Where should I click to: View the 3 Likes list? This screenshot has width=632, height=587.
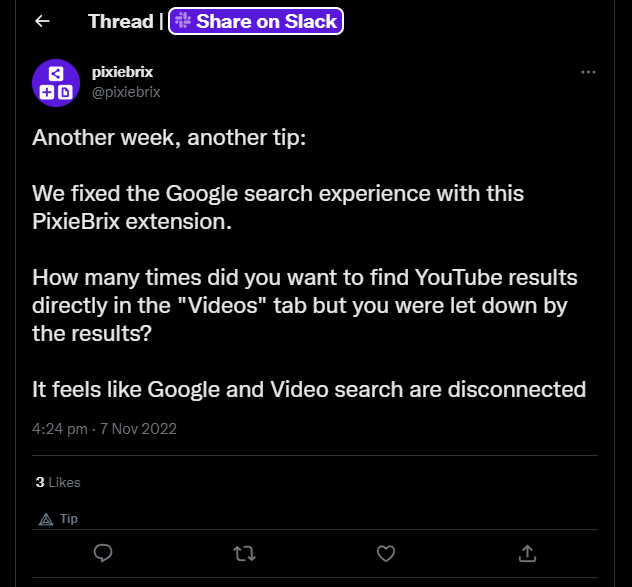tap(58, 482)
